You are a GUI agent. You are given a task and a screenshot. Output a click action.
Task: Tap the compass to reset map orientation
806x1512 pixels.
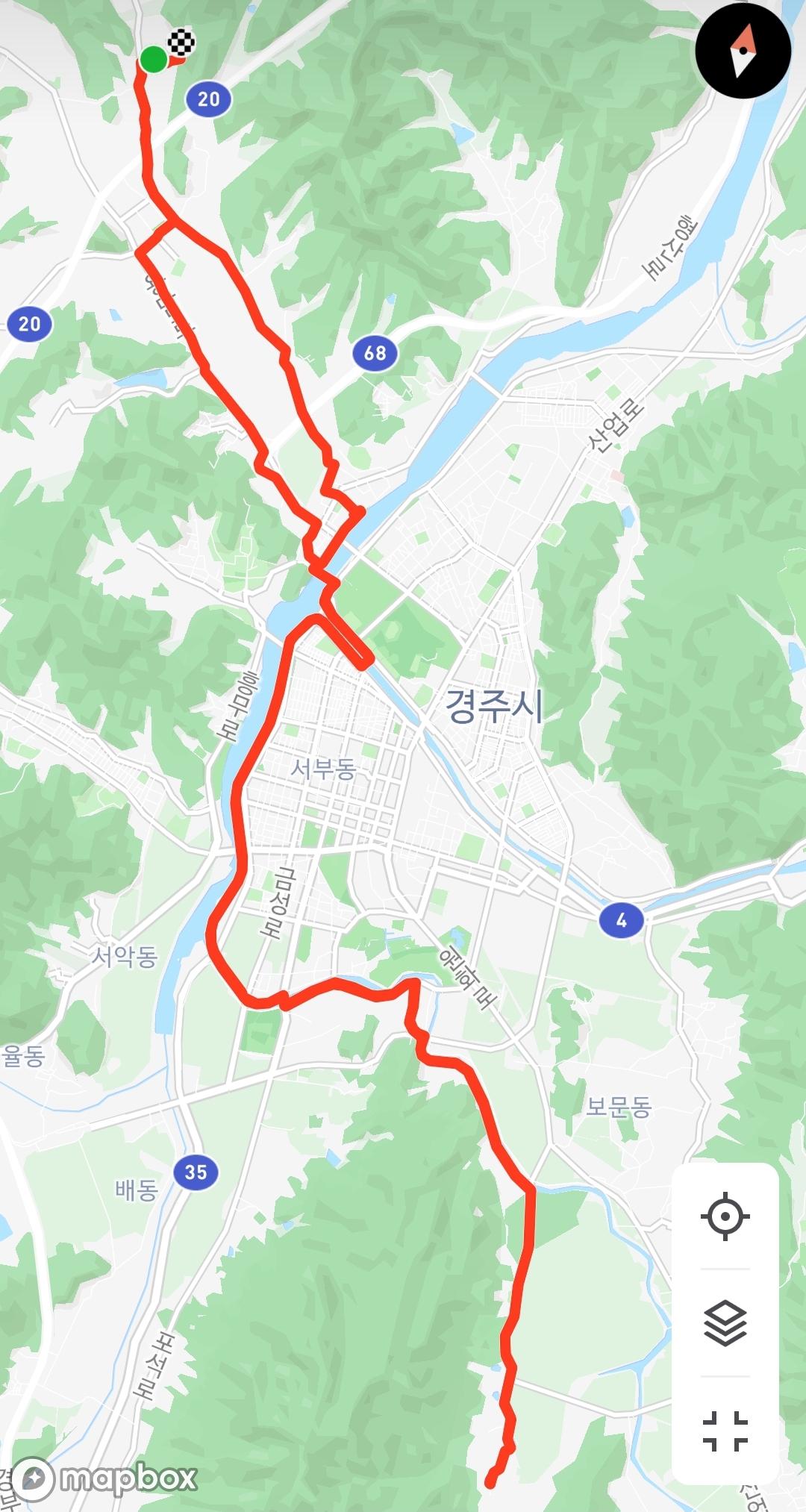click(743, 51)
